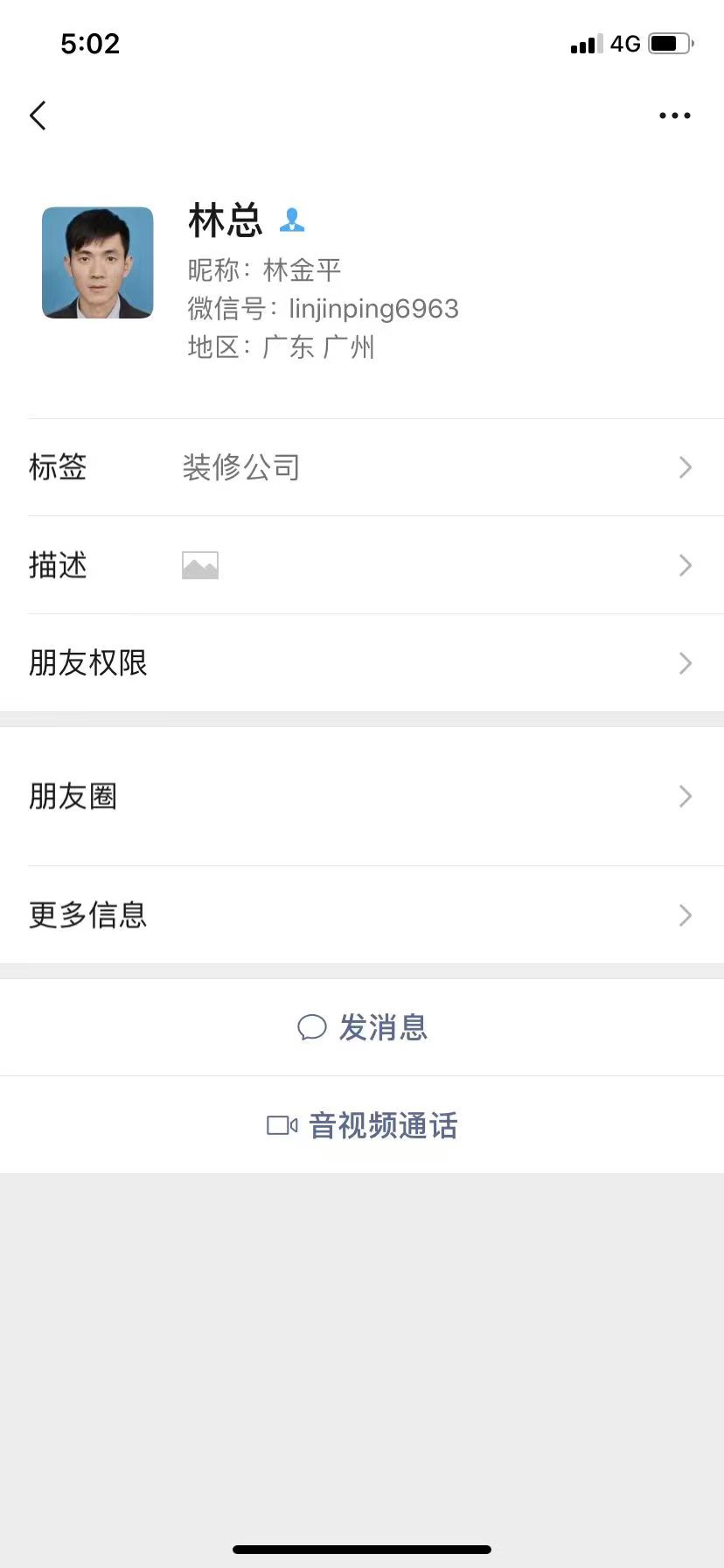Tap the back arrow to return

click(x=38, y=115)
